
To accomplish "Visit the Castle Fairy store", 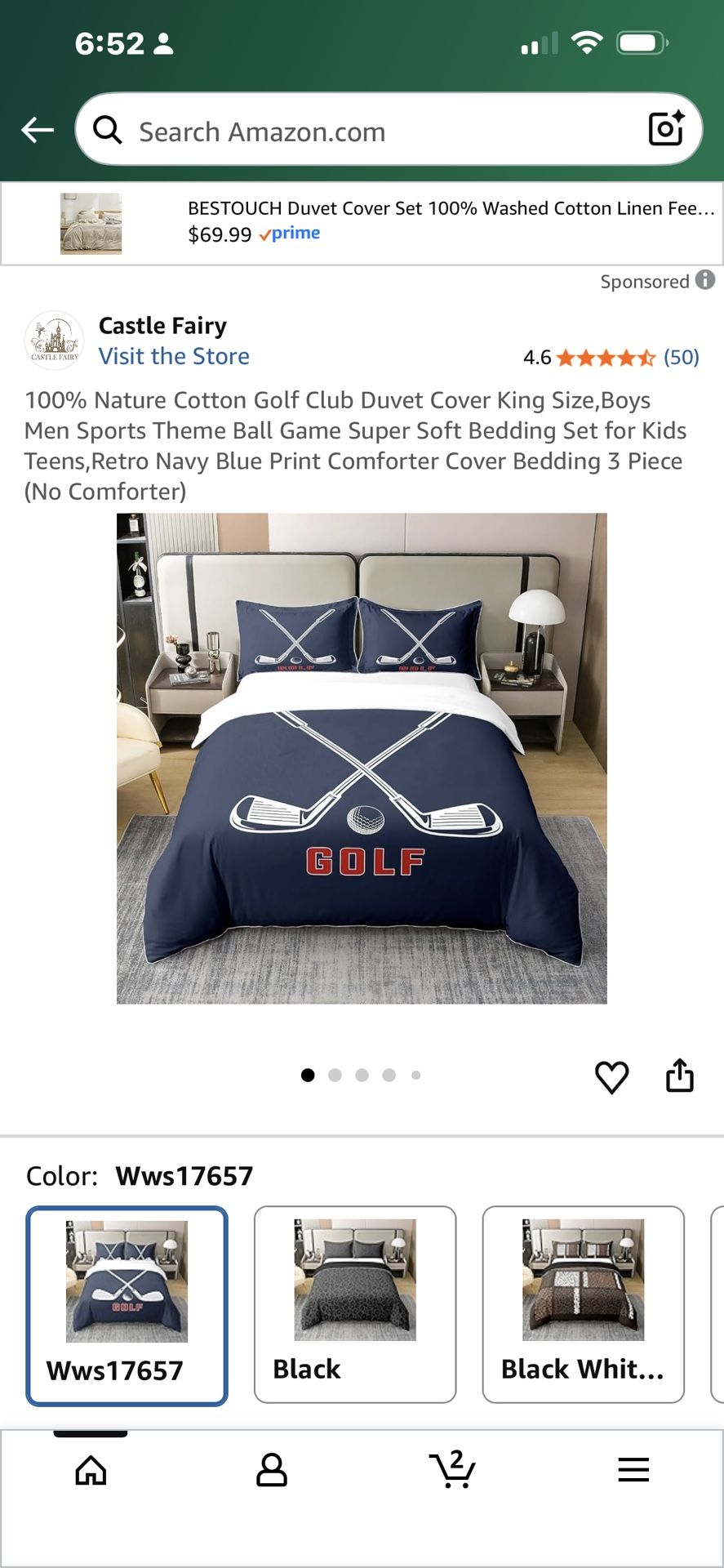I will (x=174, y=356).
